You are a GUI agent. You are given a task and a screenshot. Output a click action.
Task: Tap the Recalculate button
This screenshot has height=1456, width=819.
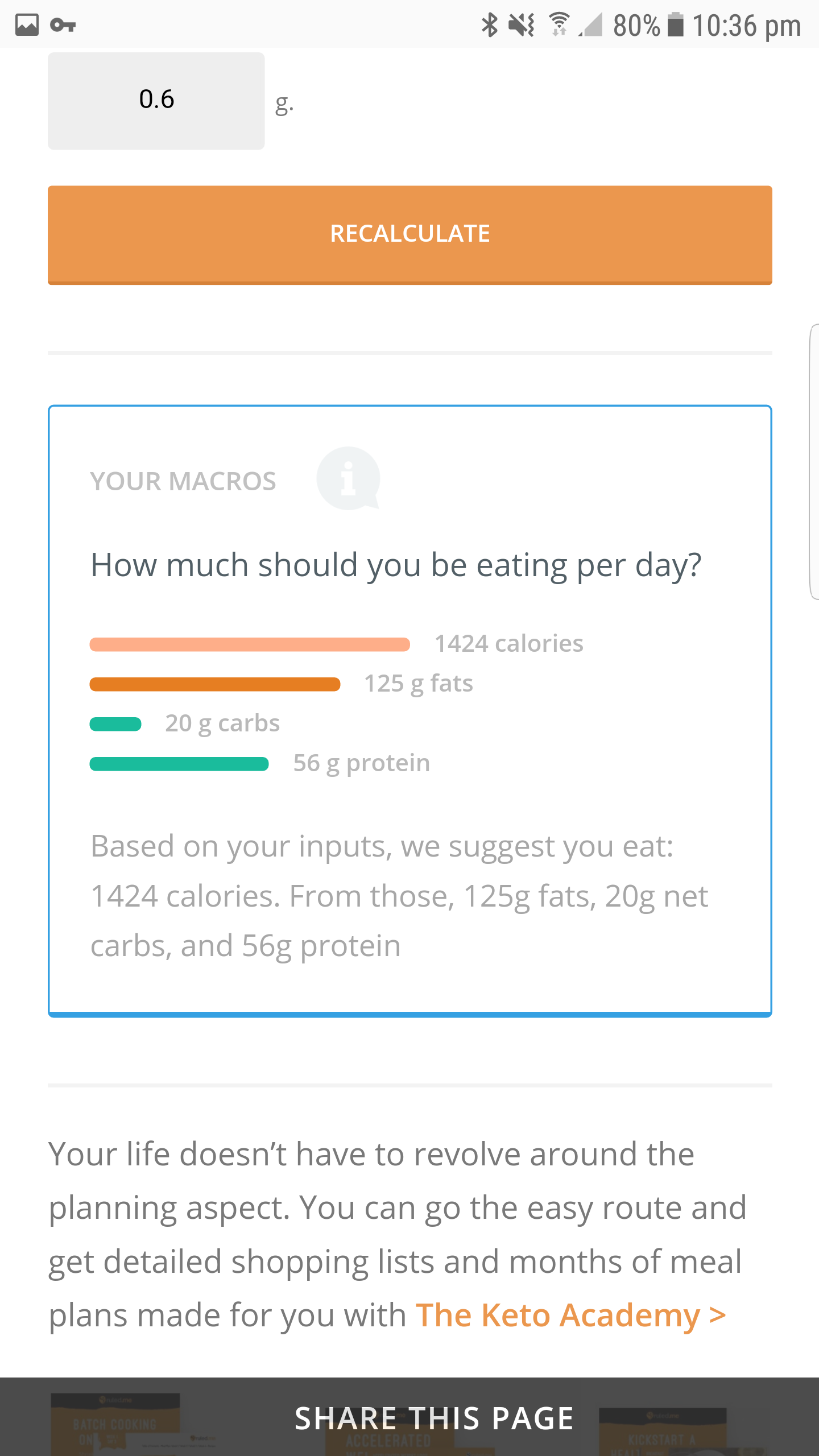409,235
